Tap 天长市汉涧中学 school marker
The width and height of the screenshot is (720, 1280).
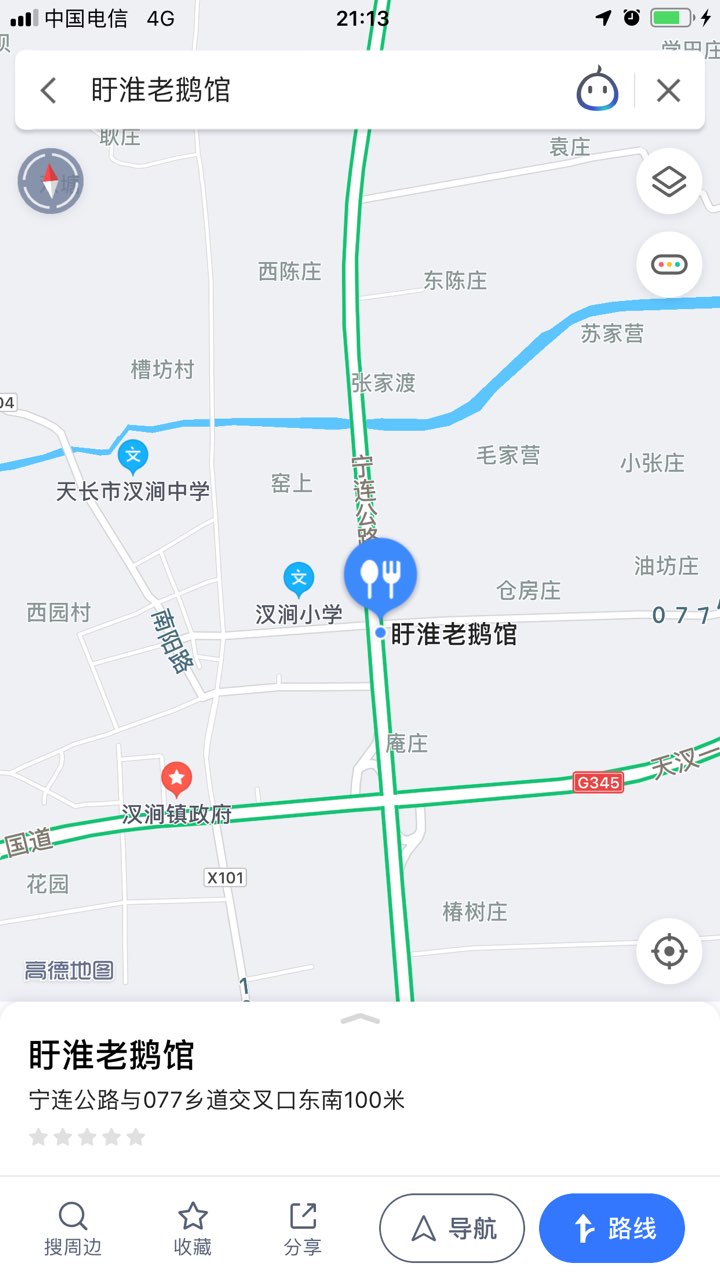[x=133, y=457]
